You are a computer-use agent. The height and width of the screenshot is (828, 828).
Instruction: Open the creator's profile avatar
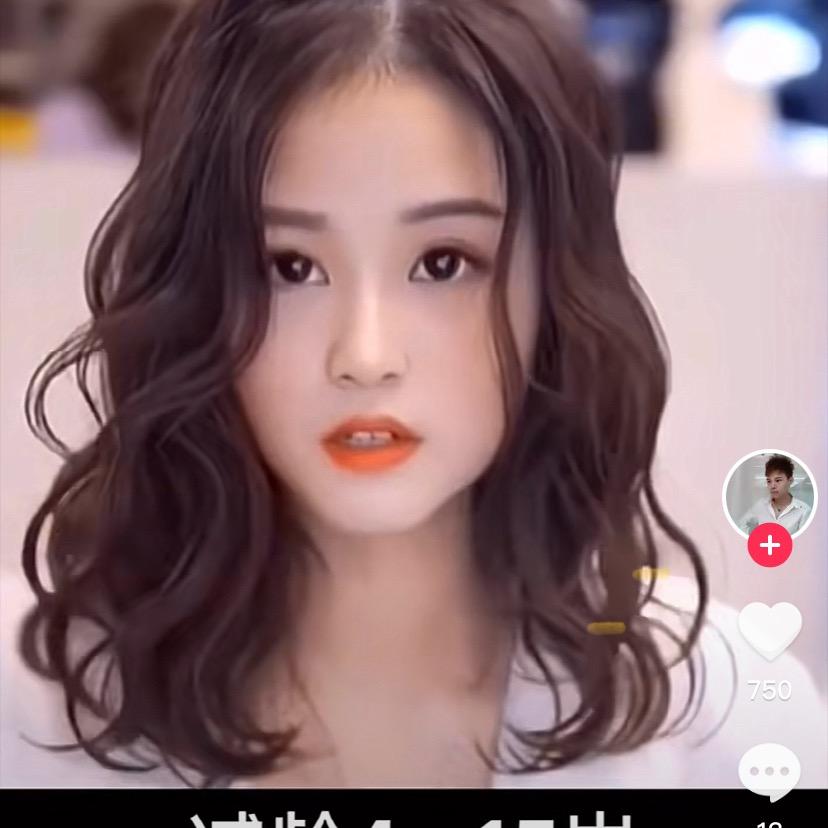769,495
